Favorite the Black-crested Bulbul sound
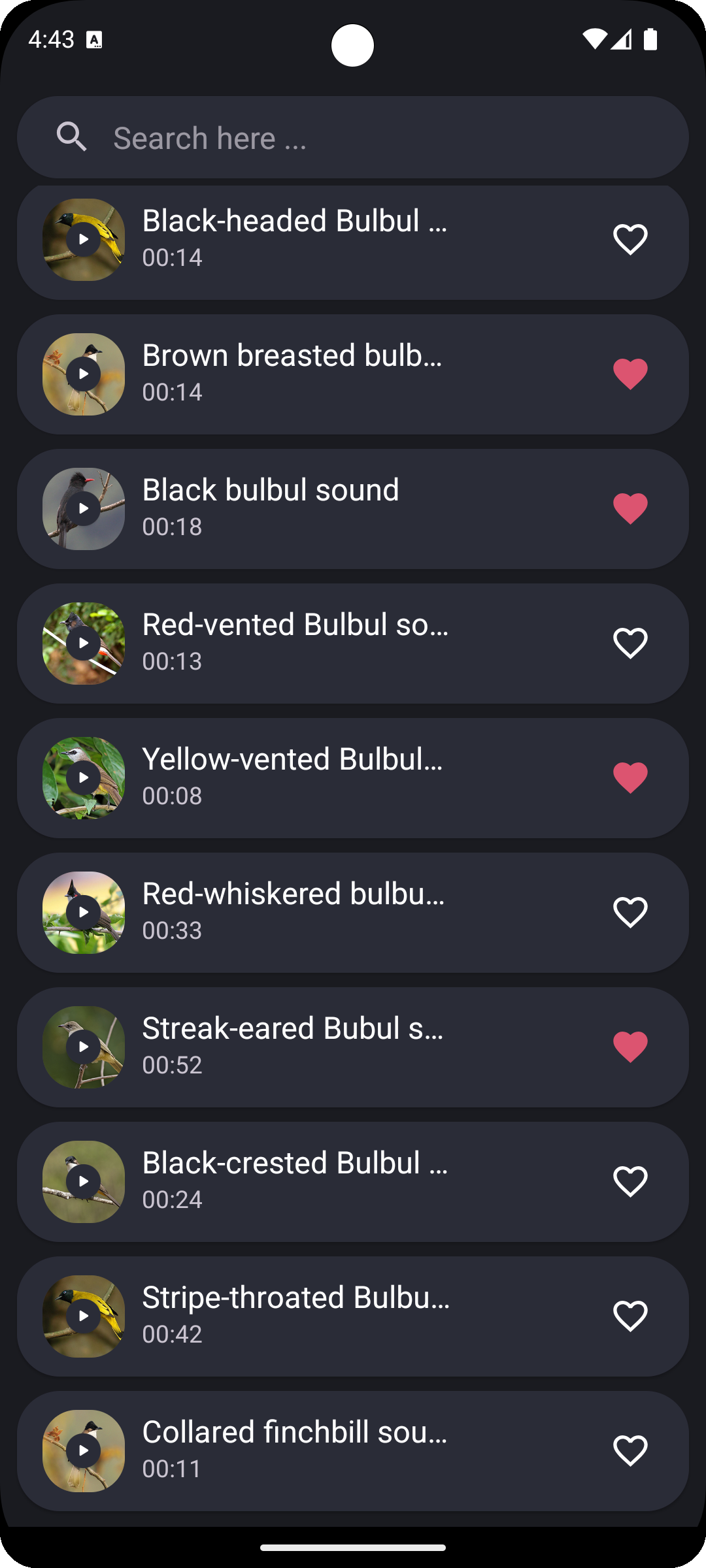This screenshot has width=706, height=1568. click(630, 1182)
